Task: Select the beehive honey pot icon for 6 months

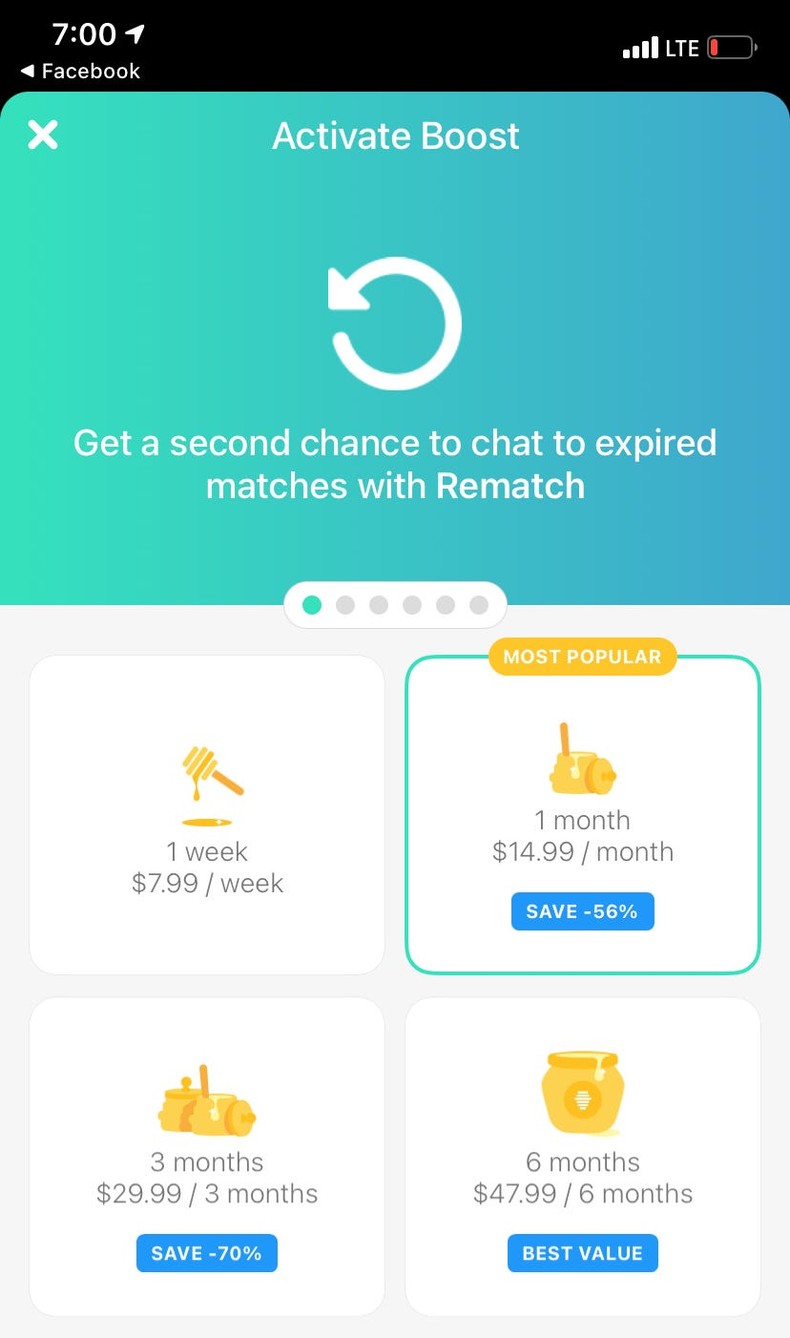Action: click(x=582, y=1090)
